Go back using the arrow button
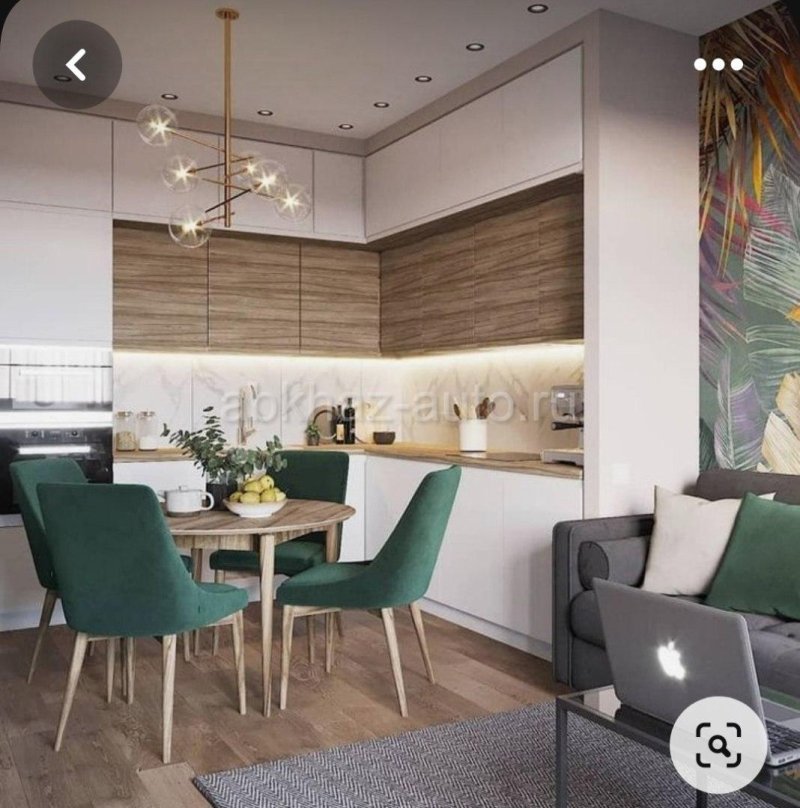The image size is (800, 808). click(77, 65)
